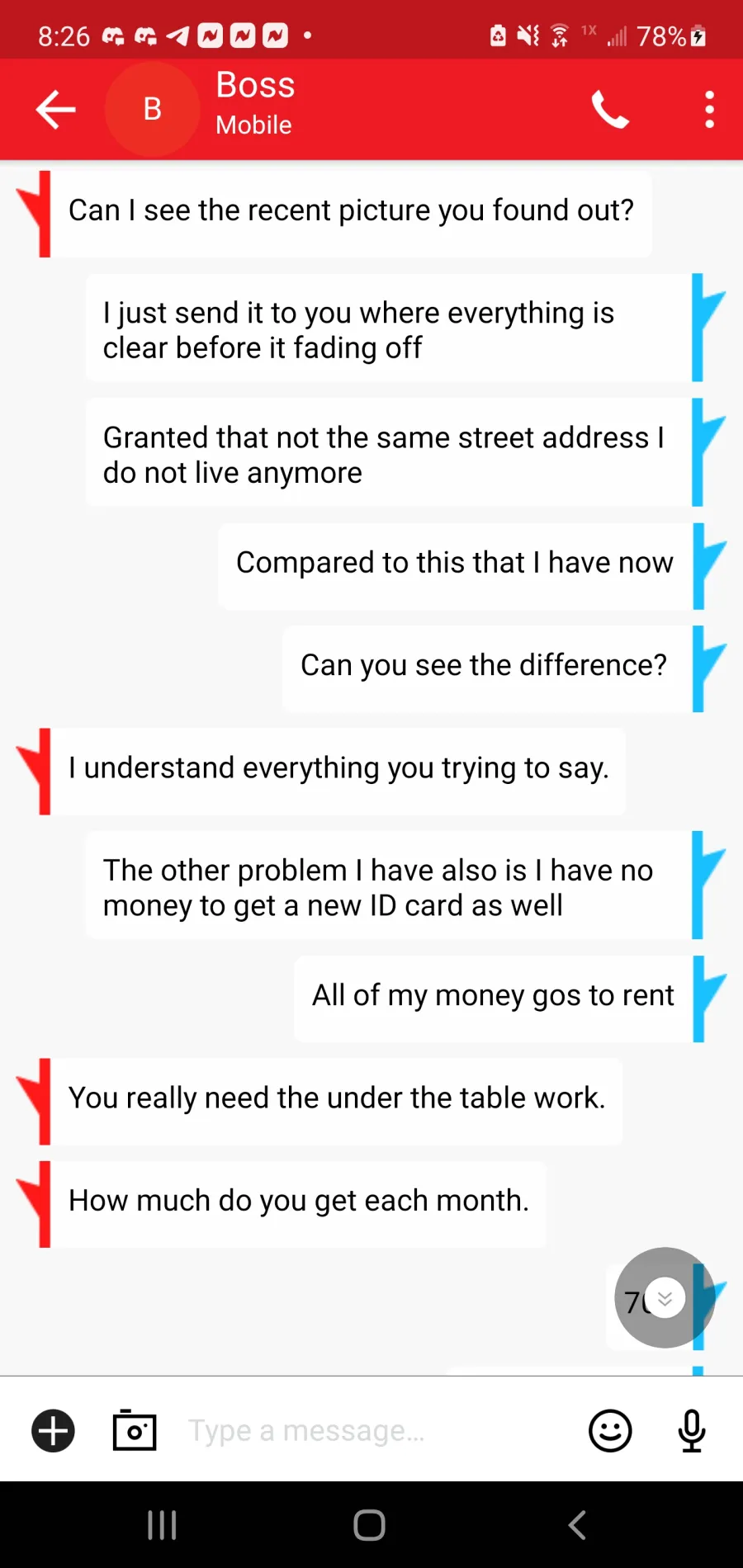Go back using the header arrow
743x1568 pixels.
pyautogui.click(x=56, y=109)
